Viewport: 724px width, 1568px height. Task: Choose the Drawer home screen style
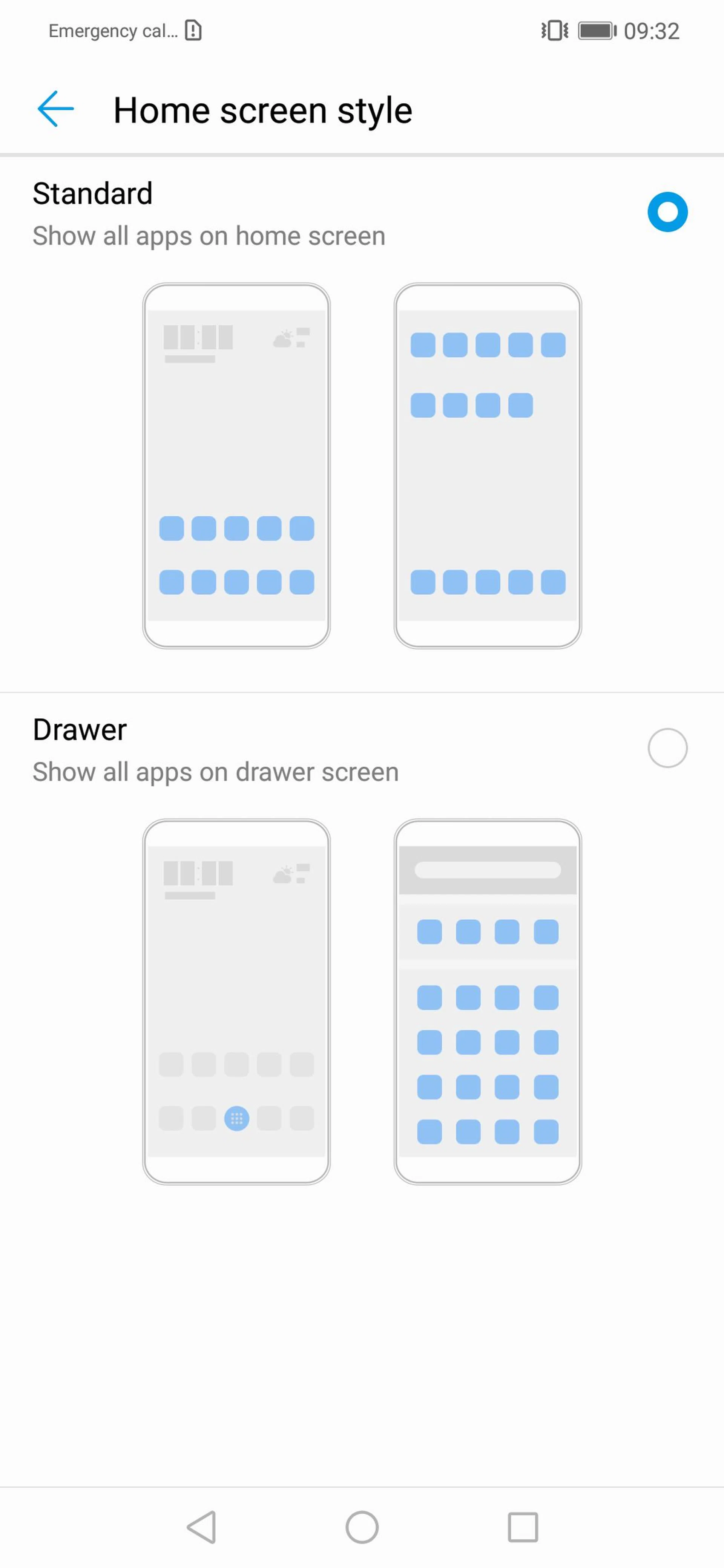pos(667,747)
